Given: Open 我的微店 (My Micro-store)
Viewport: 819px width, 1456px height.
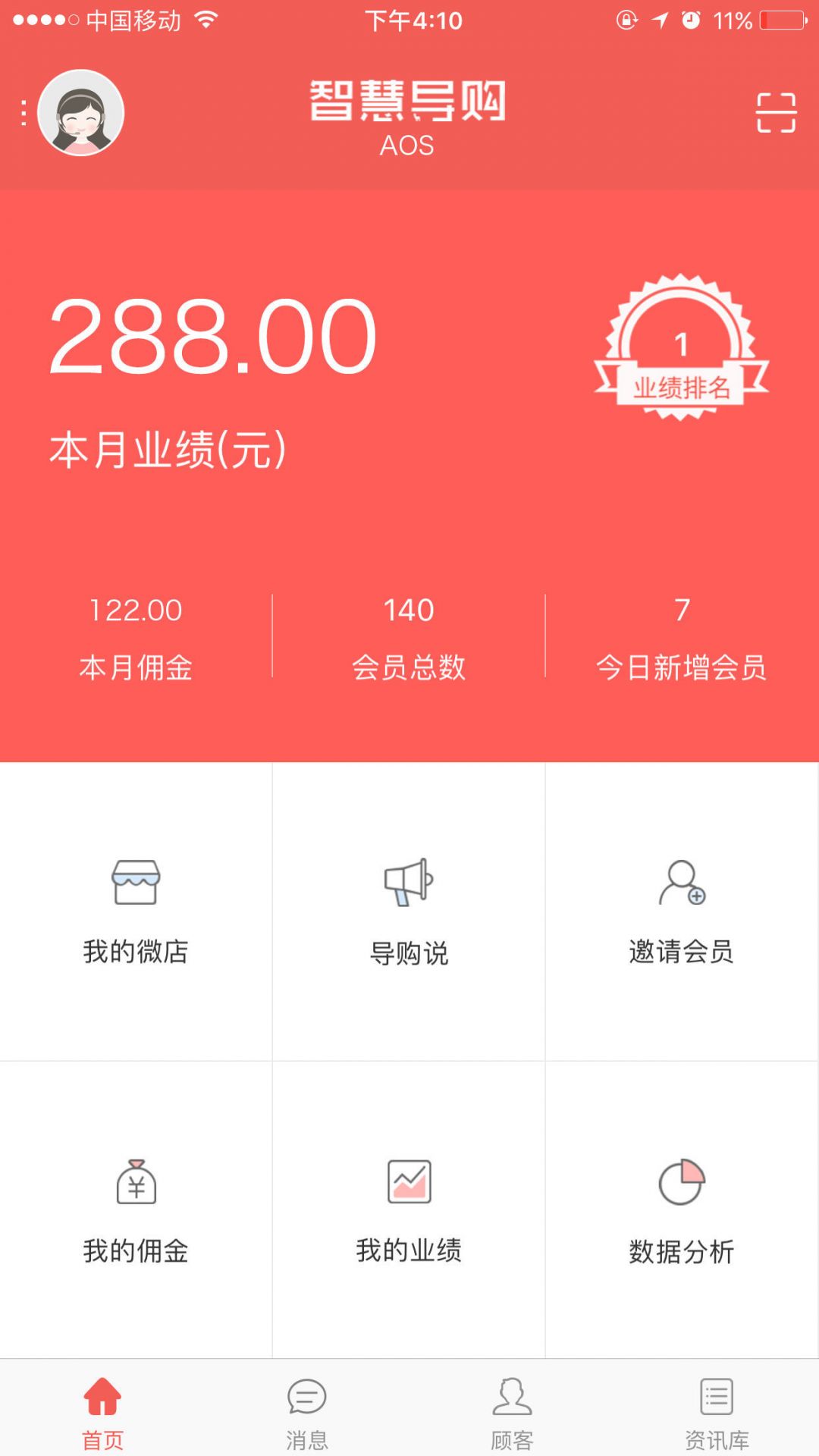Looking at the screenshot, I should [135, 910].
